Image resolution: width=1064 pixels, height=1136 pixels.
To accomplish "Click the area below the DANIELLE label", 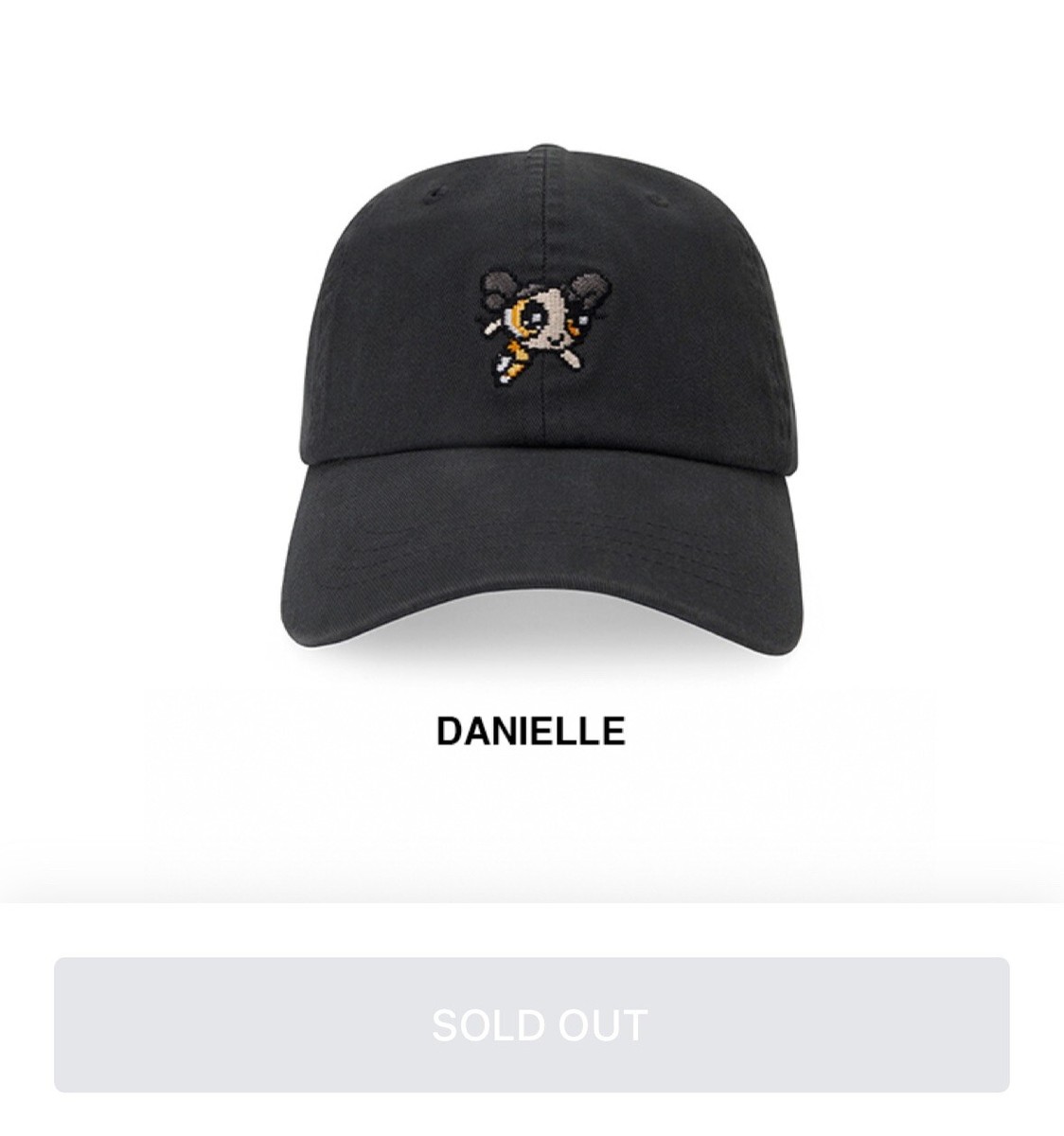I will [x=531, y=824].
